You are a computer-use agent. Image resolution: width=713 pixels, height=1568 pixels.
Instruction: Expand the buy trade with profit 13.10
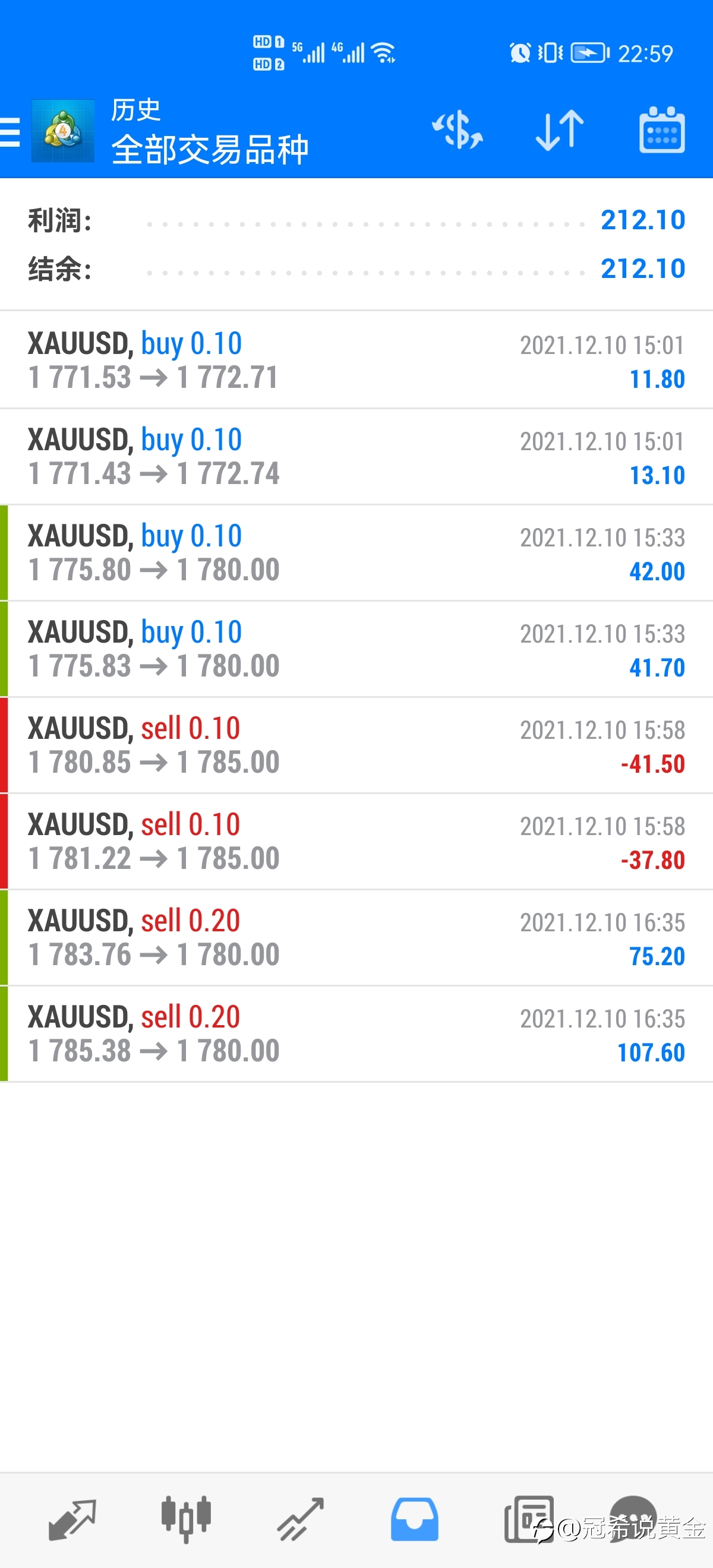pyautogui.click(x=356, y=457)
